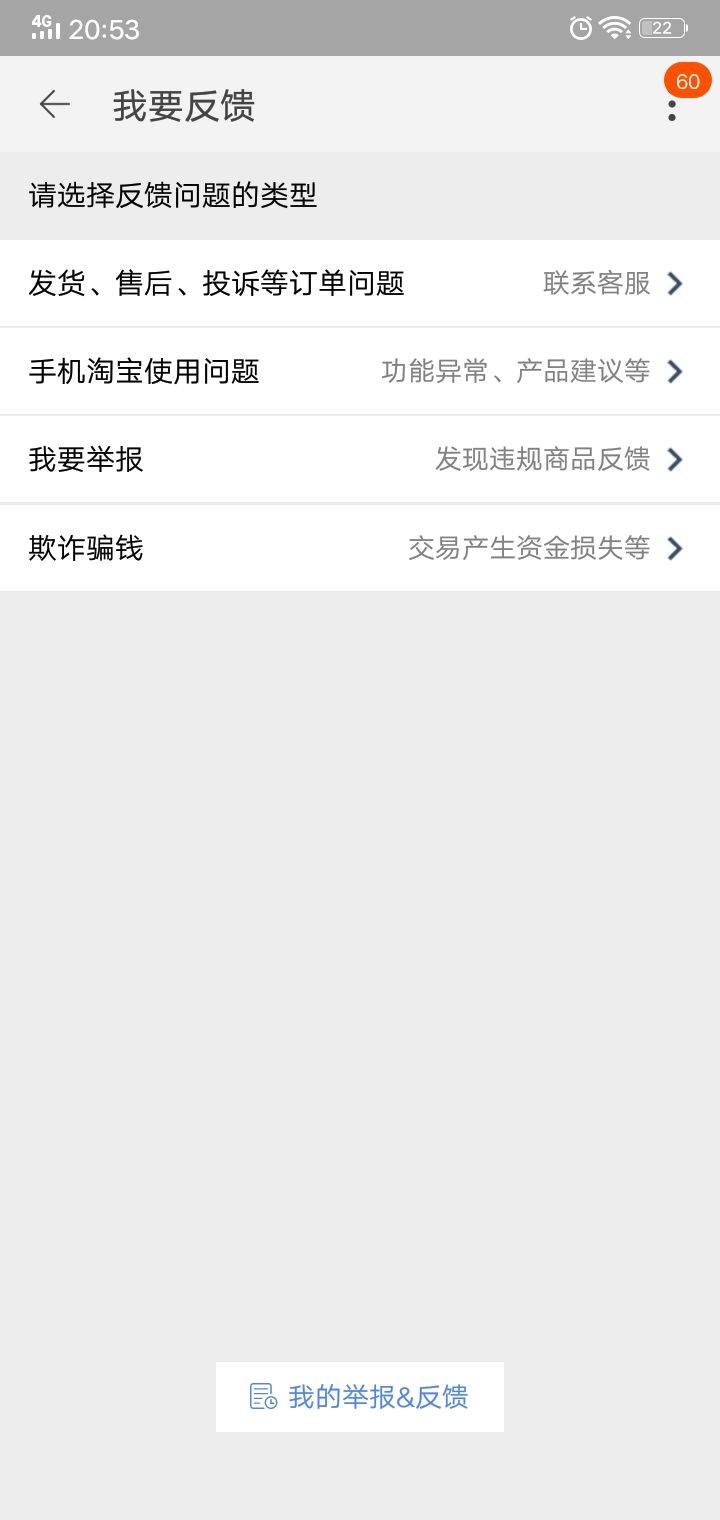
Task: Choose the 我要举报 option
Action: point(360,459)
